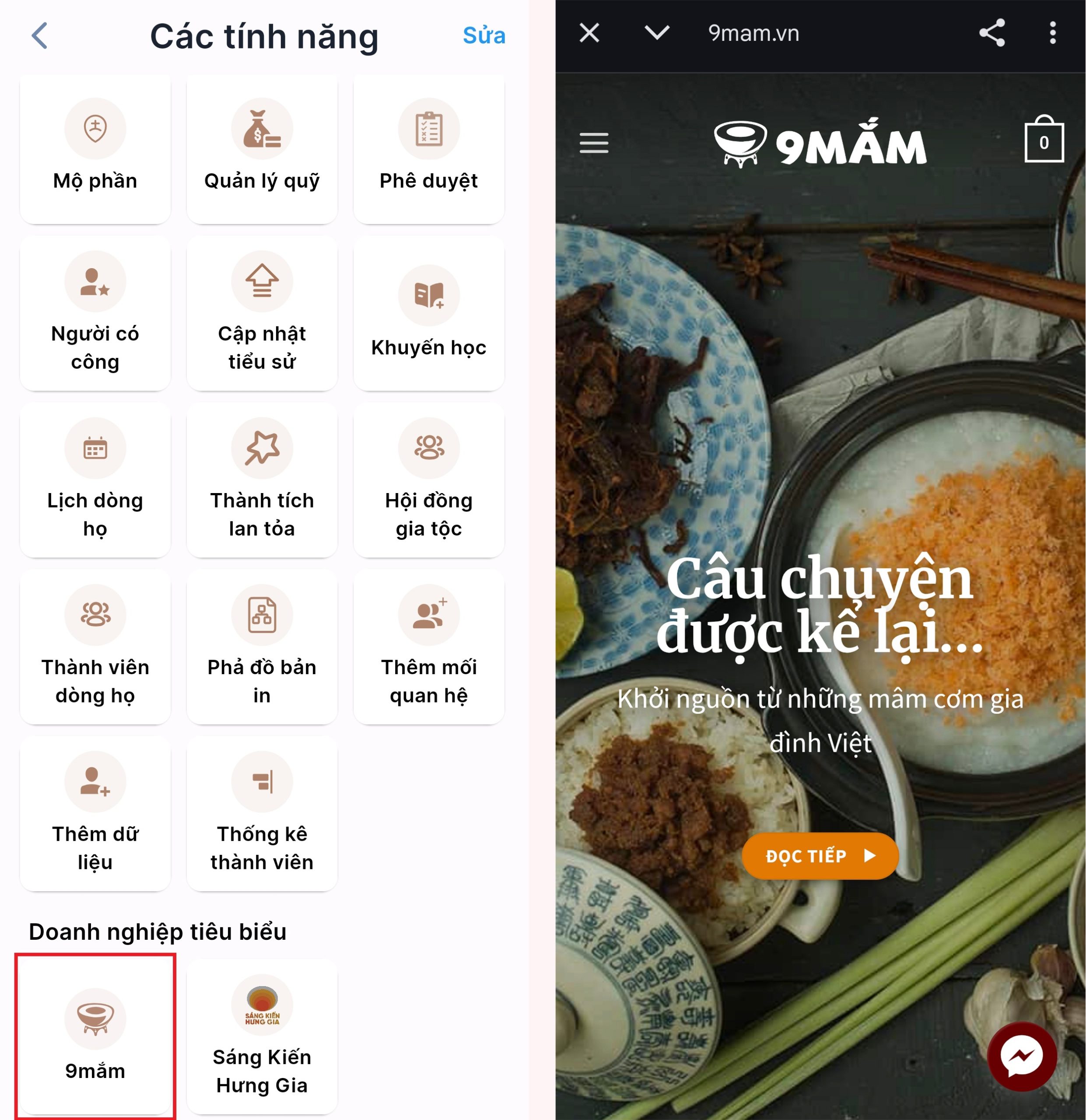
Task: Select Cập nhật tiểu sử
Action: coord(262,313)
